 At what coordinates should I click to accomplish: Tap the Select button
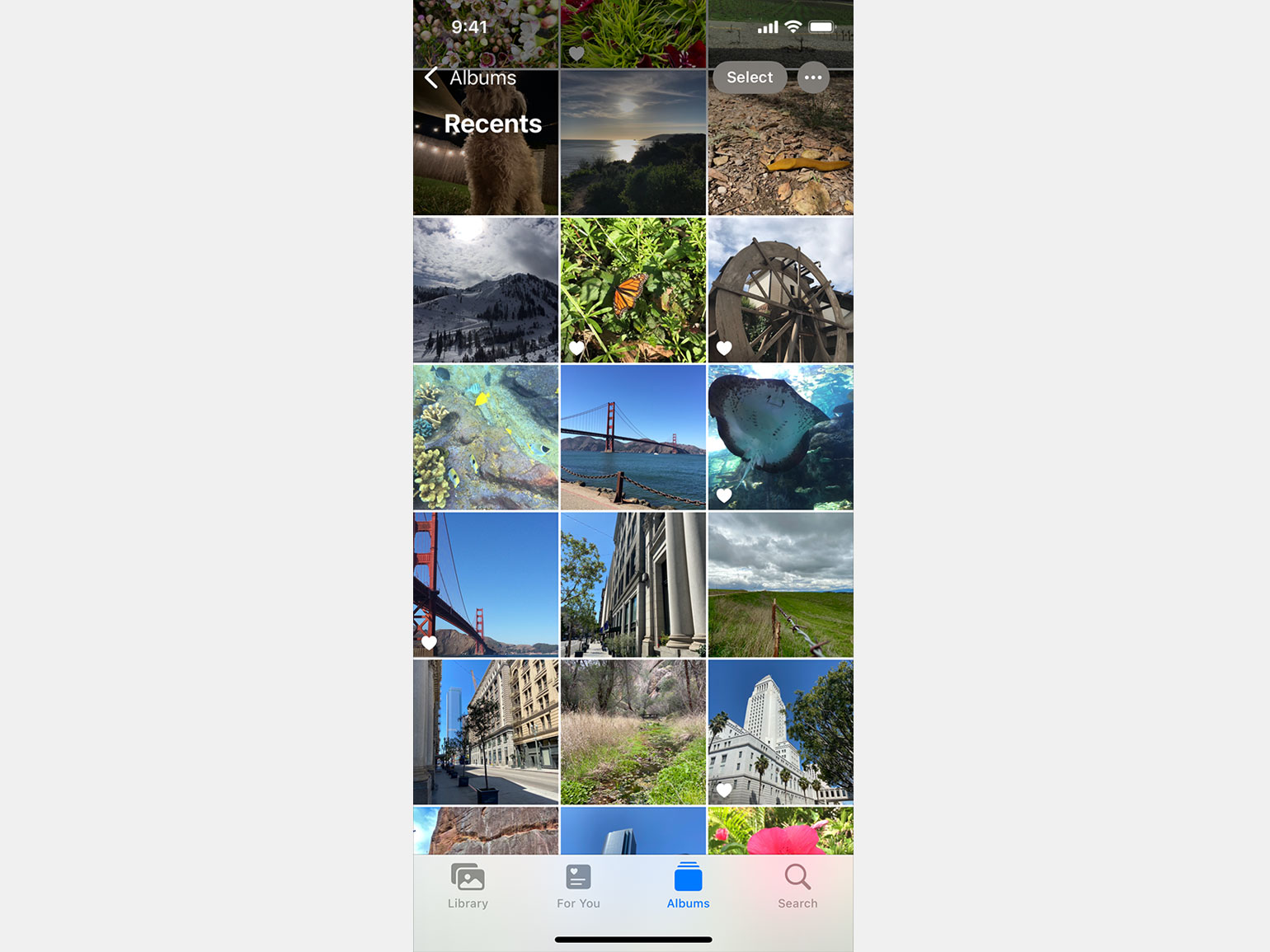pos(749,77)
